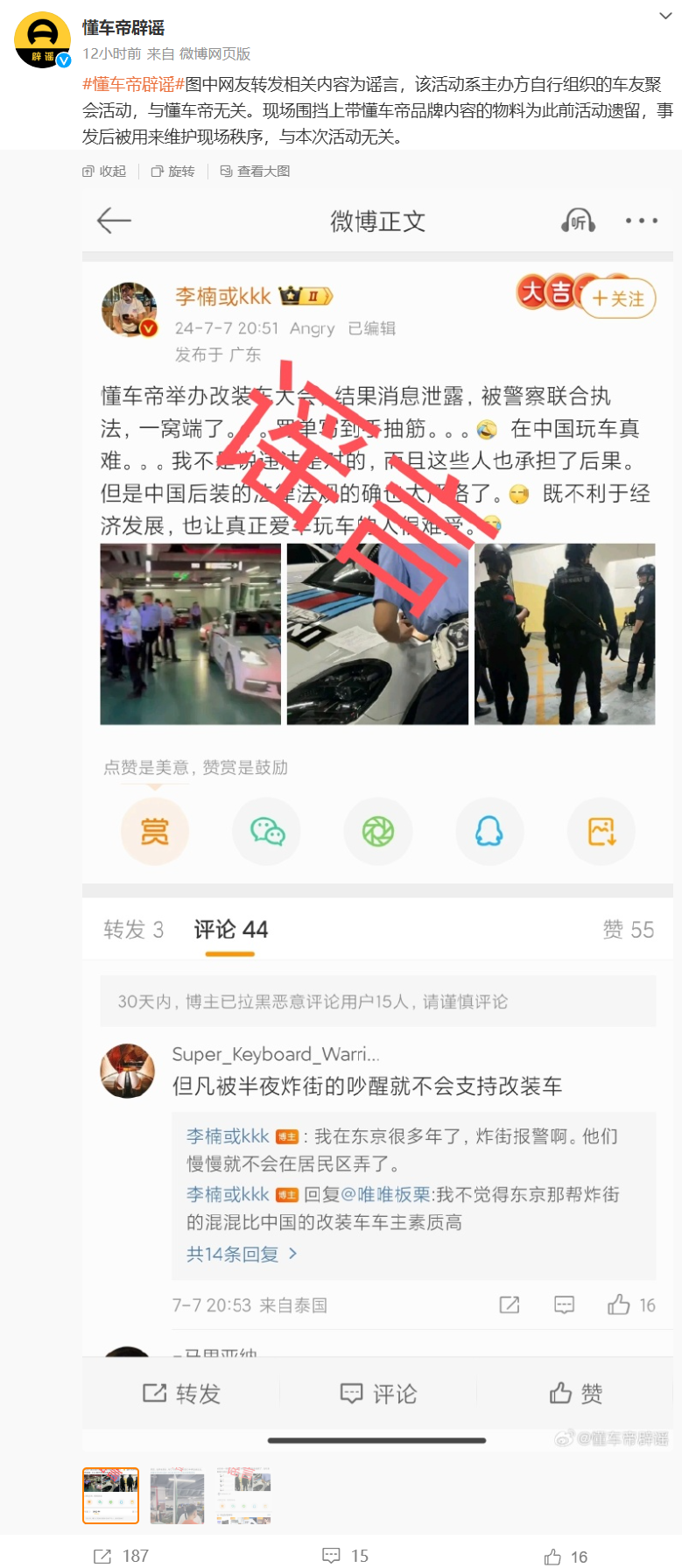
Task: Open the comments showing 15
Action: (346, 1556)
